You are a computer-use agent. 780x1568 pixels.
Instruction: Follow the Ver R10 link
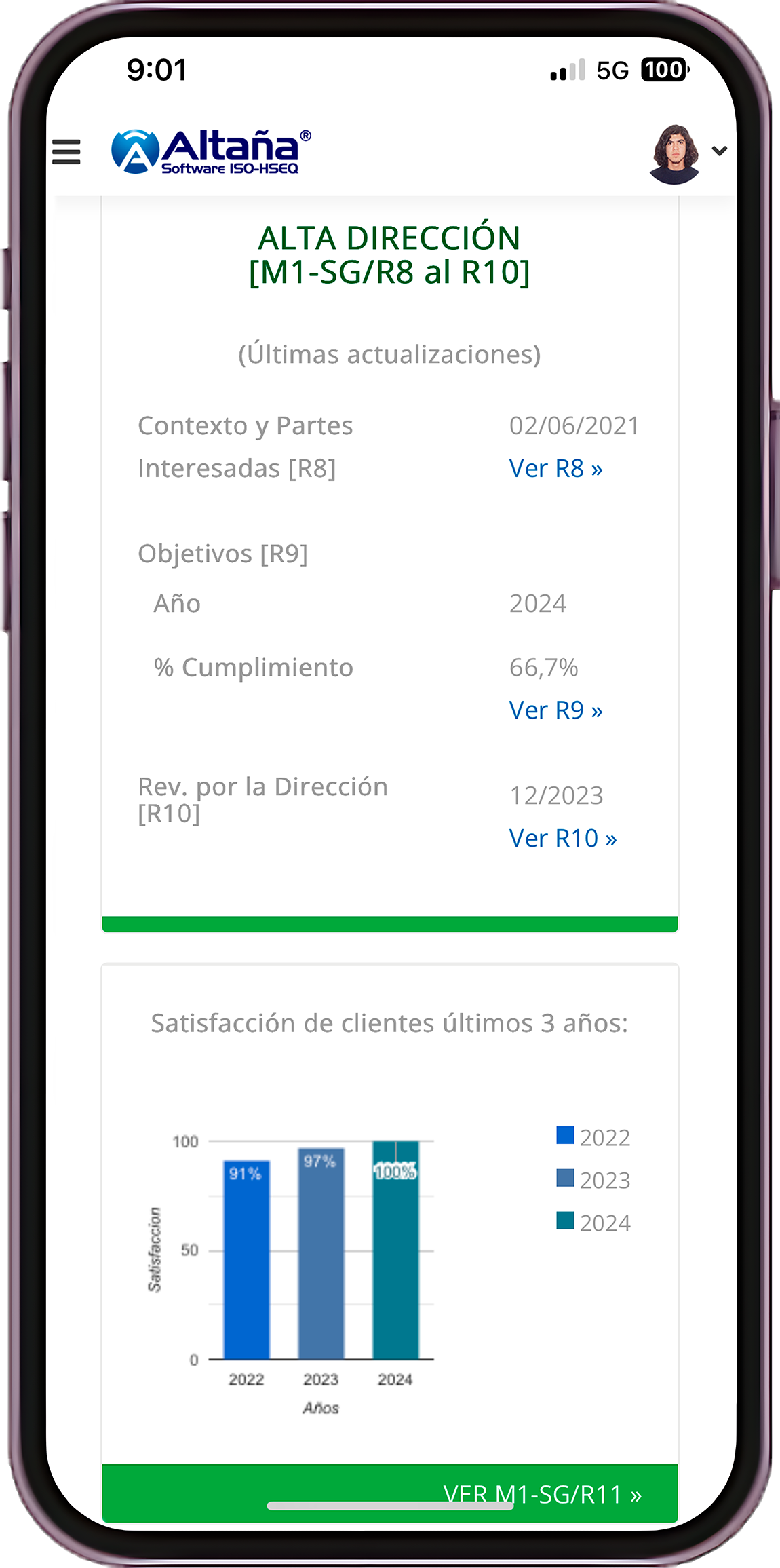click(x=562, y=838)
